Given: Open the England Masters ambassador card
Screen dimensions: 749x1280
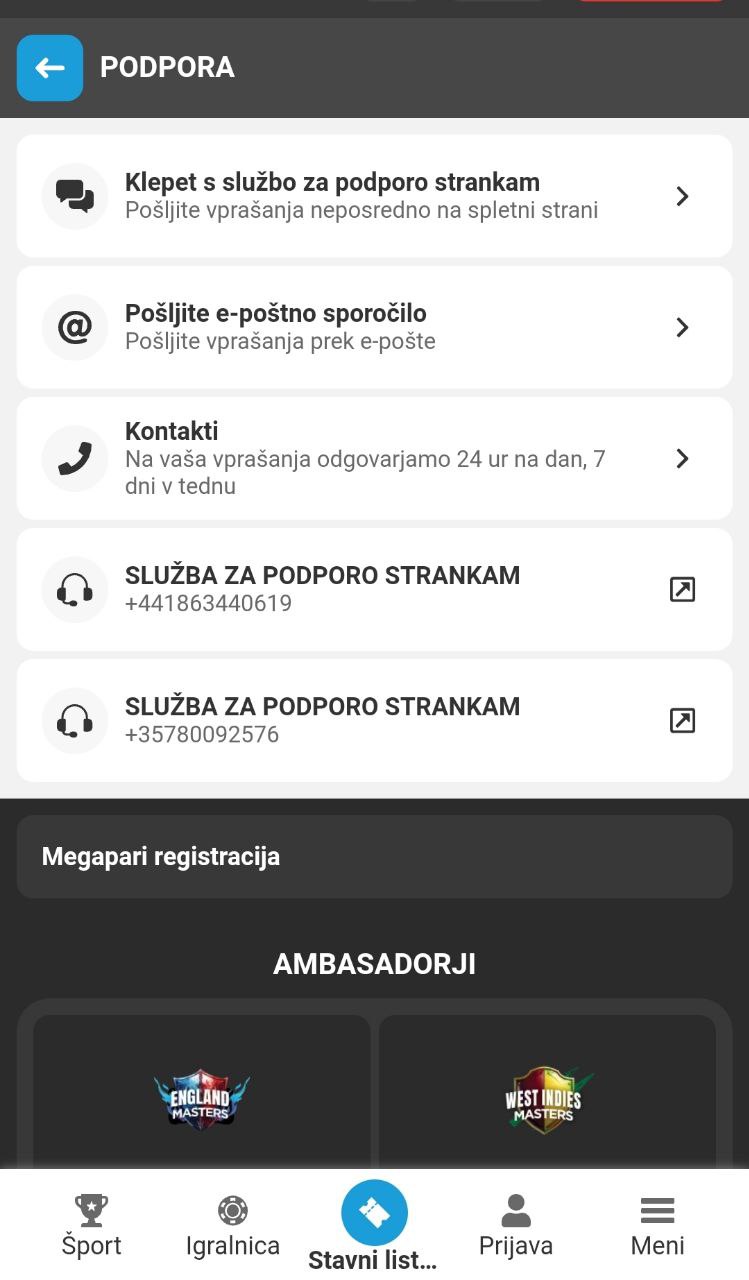Looking at the screenshot, I should pyautogui.click(x=202, y=1092).
